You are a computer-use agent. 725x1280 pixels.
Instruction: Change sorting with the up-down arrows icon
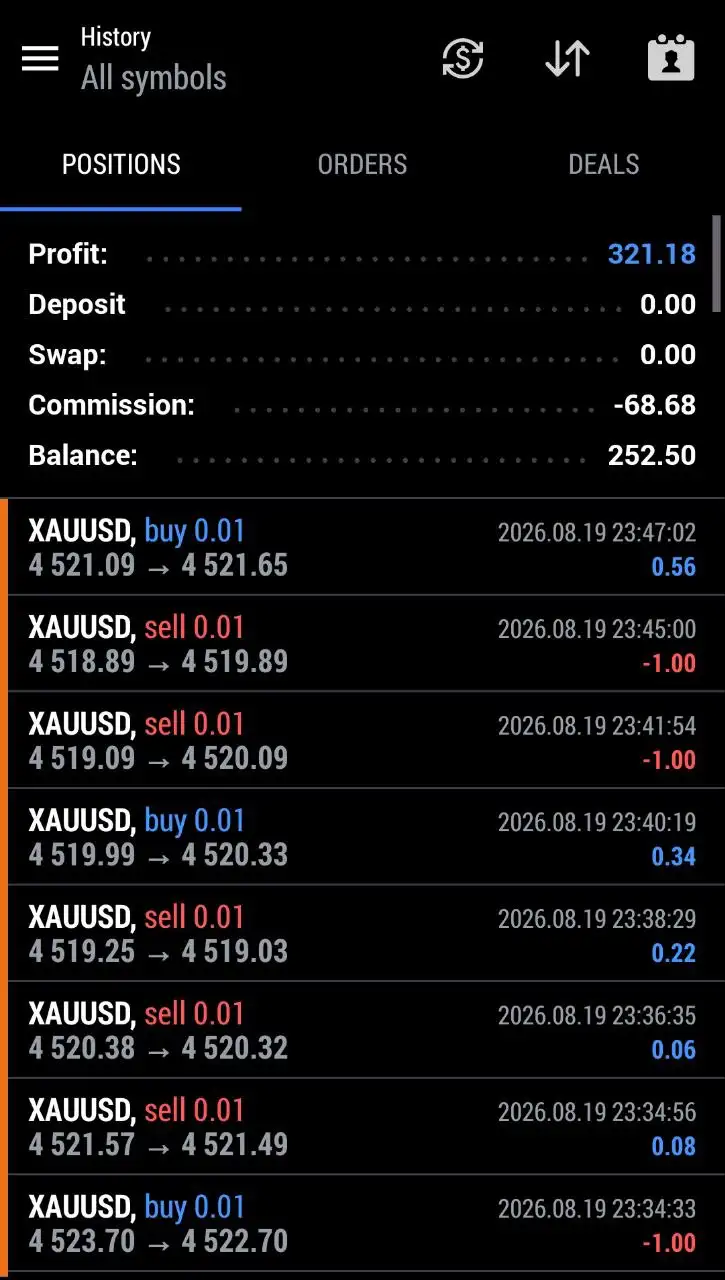(x=567, y=59)
